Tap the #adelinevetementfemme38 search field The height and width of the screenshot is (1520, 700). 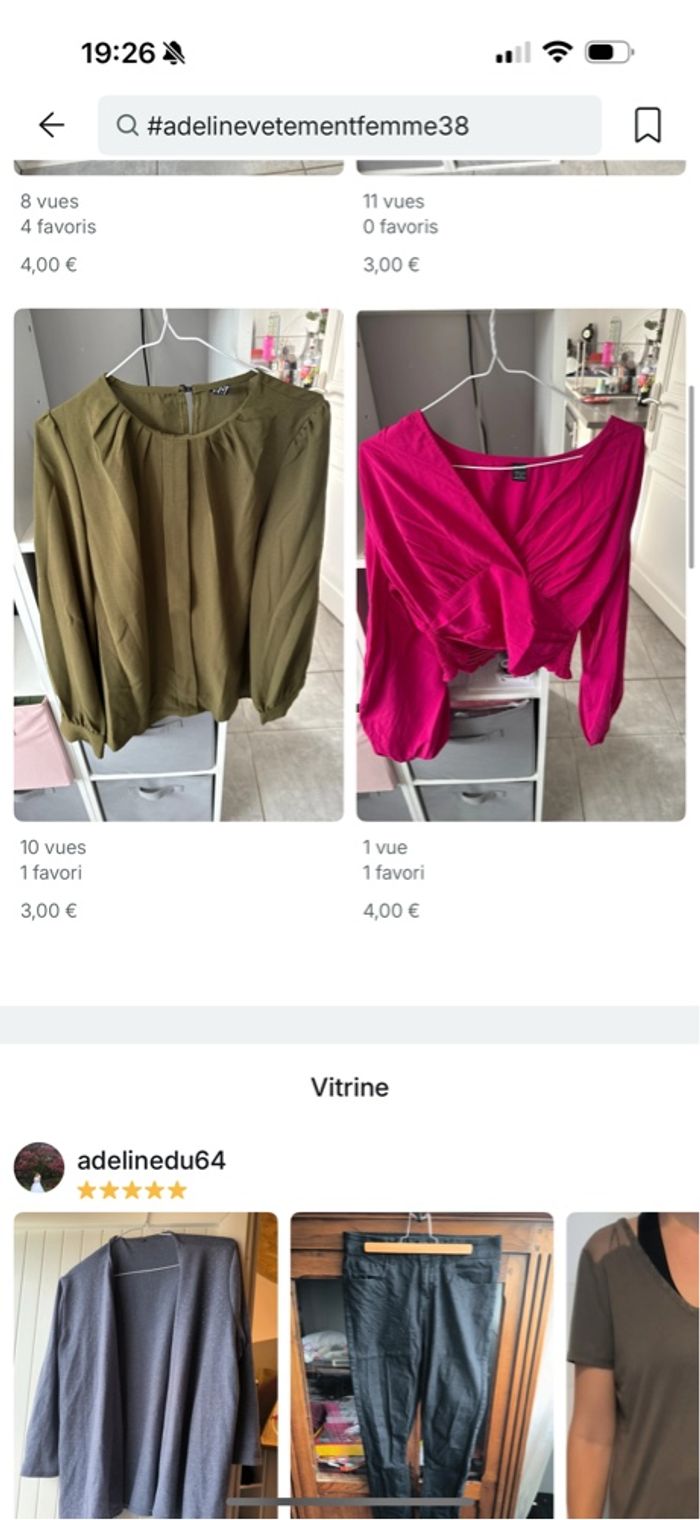click(x=349, y=126)
